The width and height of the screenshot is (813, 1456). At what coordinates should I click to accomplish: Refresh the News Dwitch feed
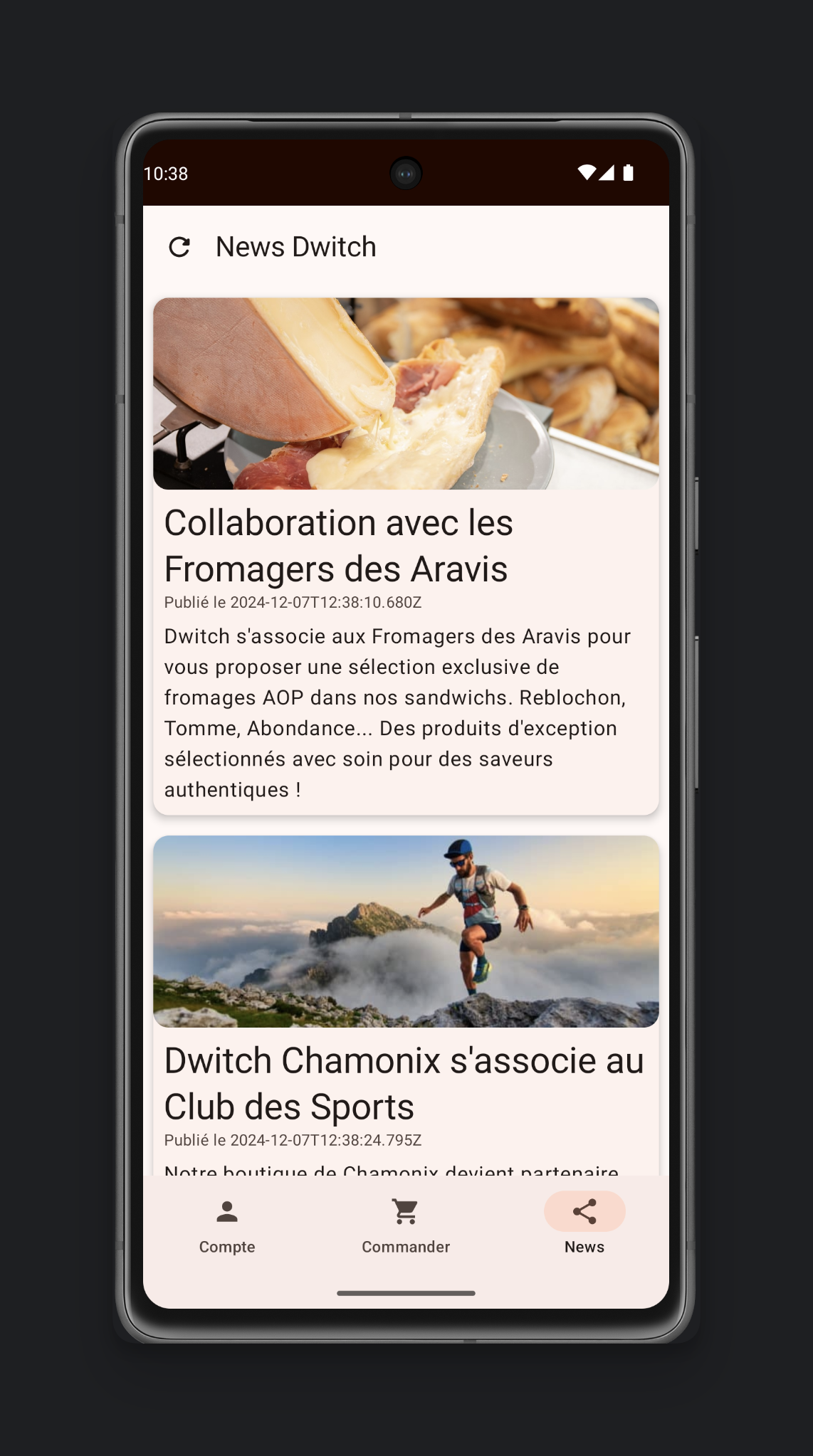pos(179,247)
